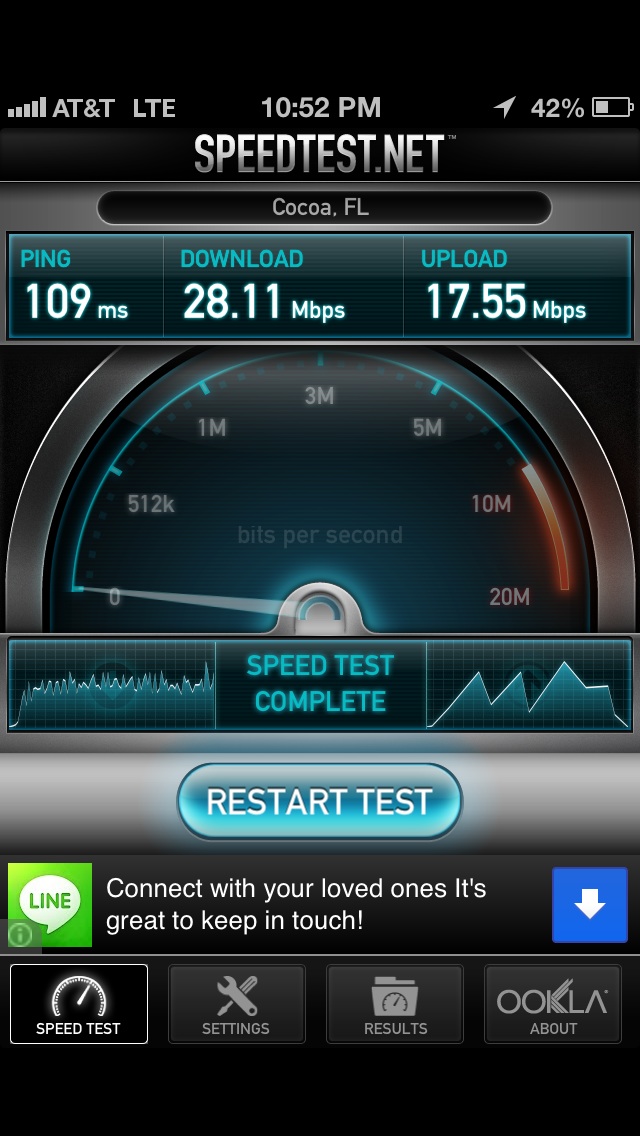Go to the Ookla About tab
Viewport: 640px width, 1136px height.
[553, 1004]
